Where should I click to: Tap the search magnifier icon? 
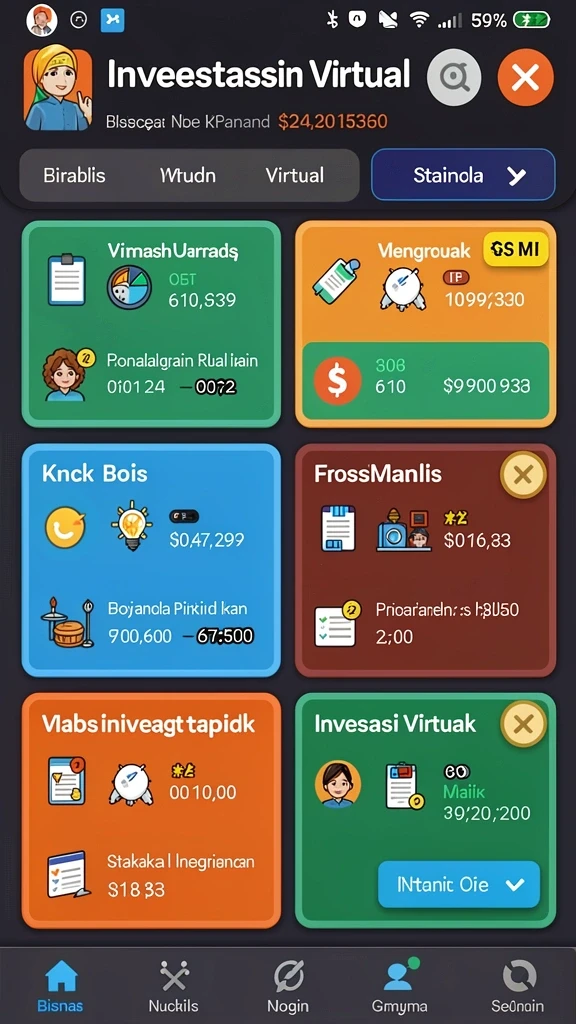tap(453, 78)
